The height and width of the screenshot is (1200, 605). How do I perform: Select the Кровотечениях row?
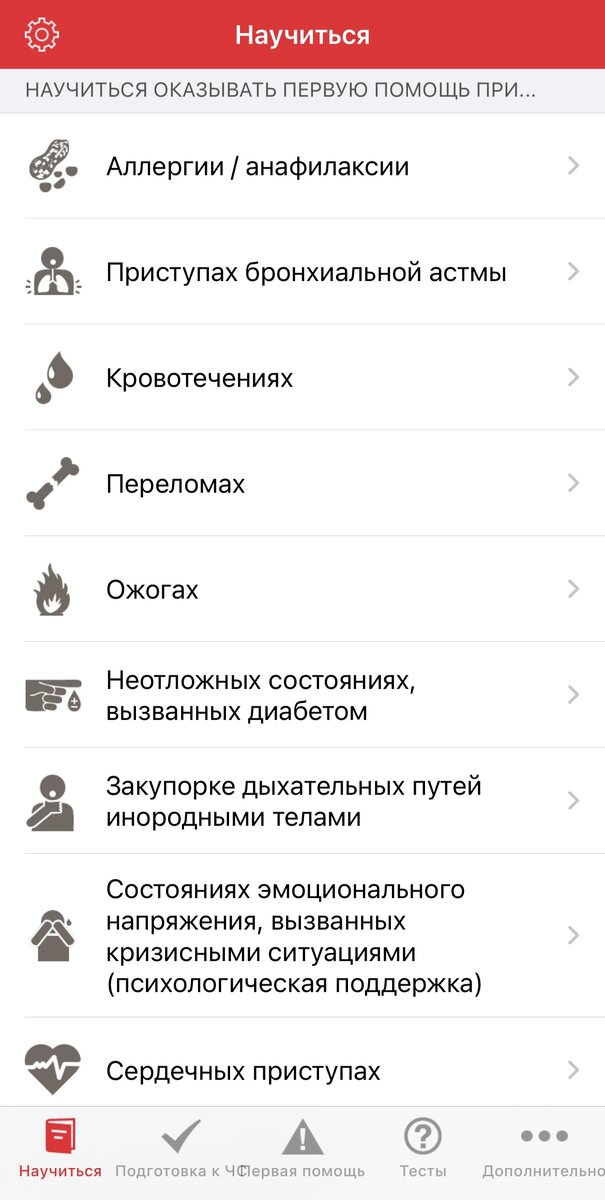coord(302,378)
